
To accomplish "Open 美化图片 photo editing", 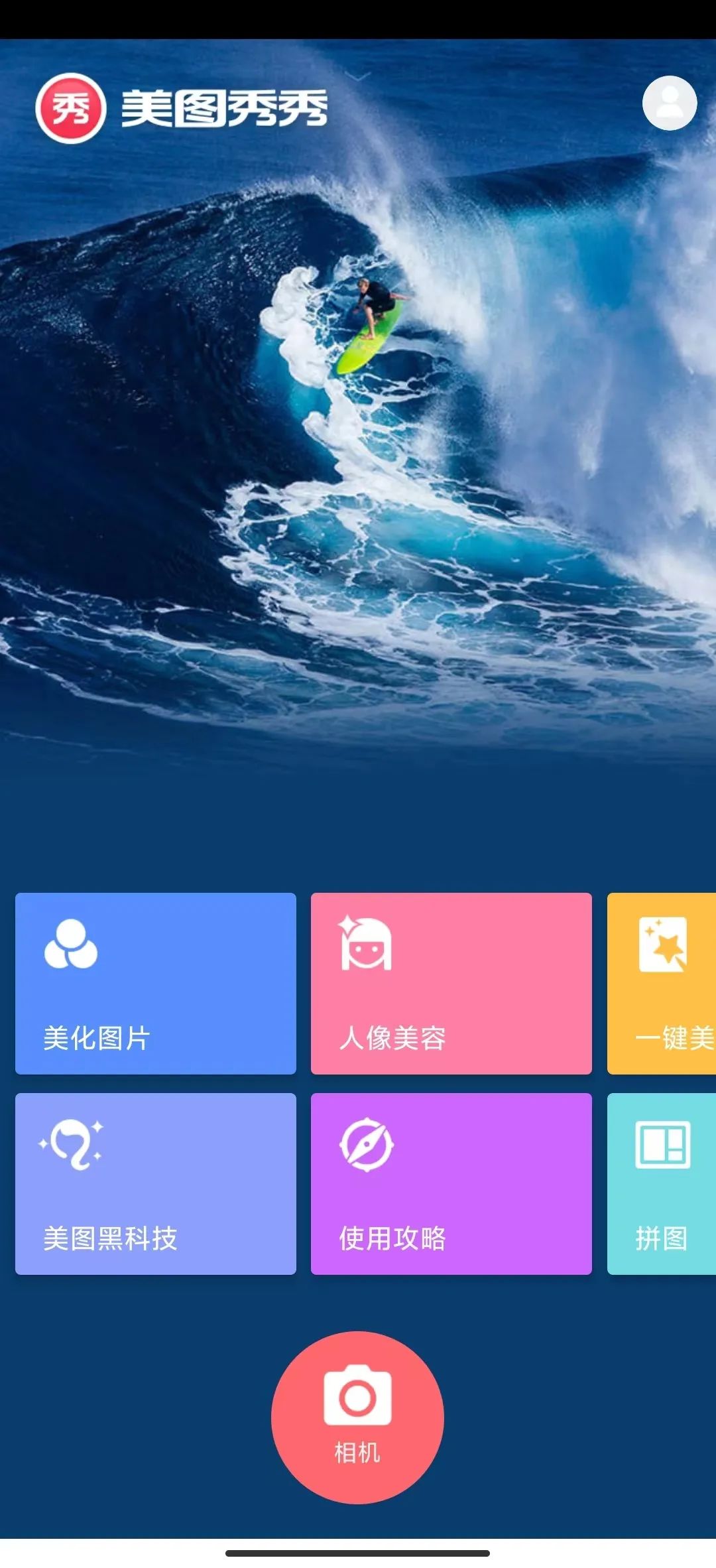I will (156, 983).
